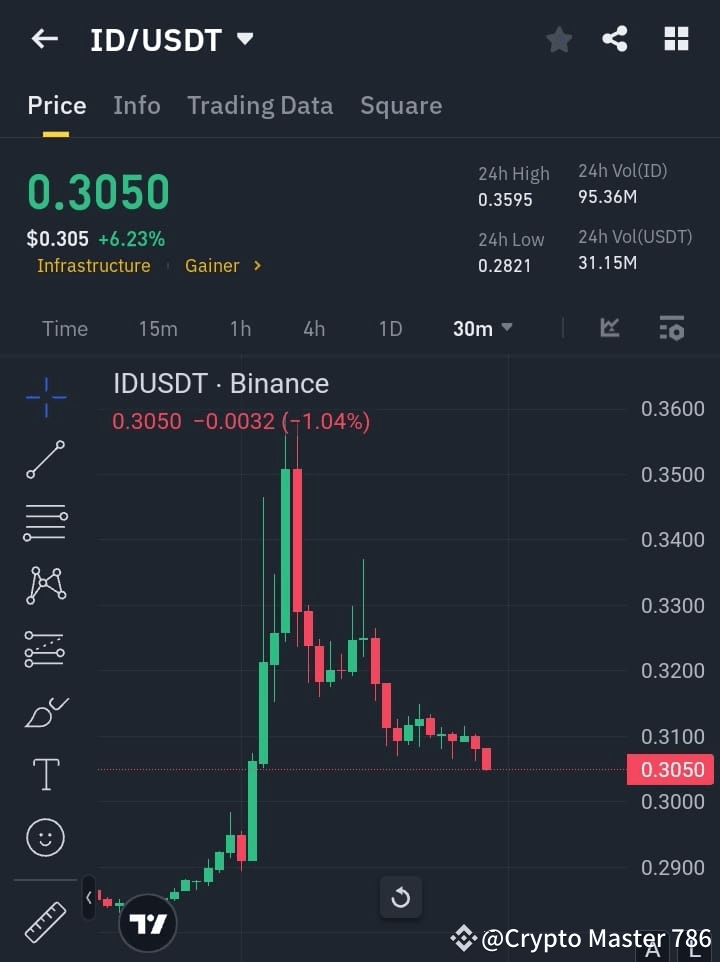Open the forecast prediction tool
This screenshot has width=720, height=962.
44,648
